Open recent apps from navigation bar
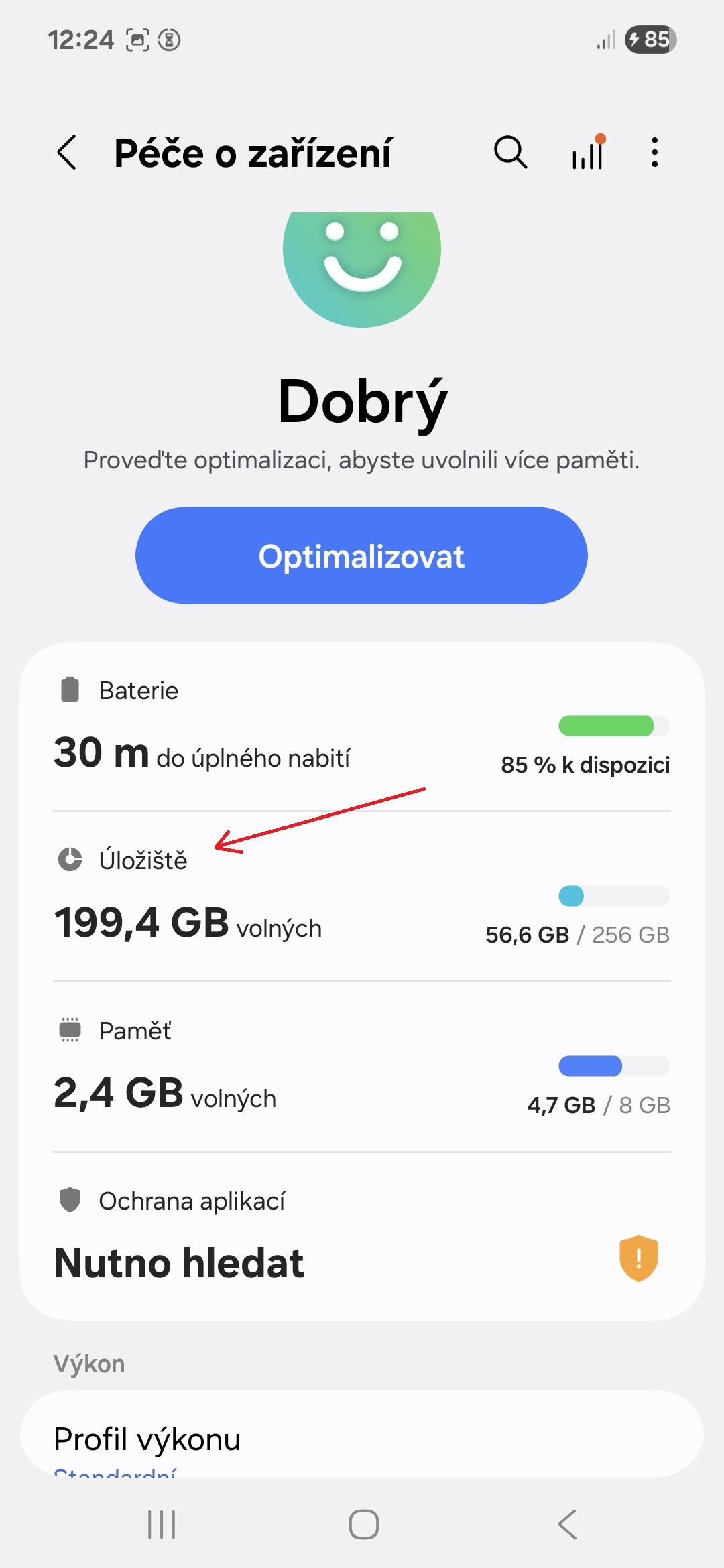The image size is (724, 1568). pyautogui.click(x=162, y=1524)
